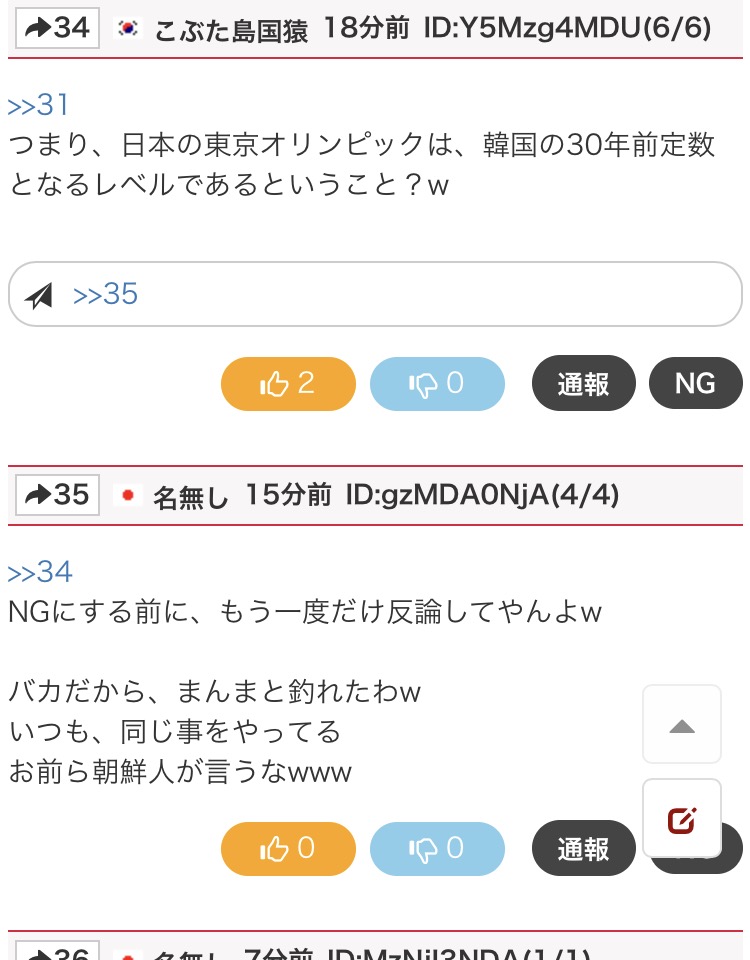
Task: Mark post 34 poster as NG
Action: click(695, 384)
